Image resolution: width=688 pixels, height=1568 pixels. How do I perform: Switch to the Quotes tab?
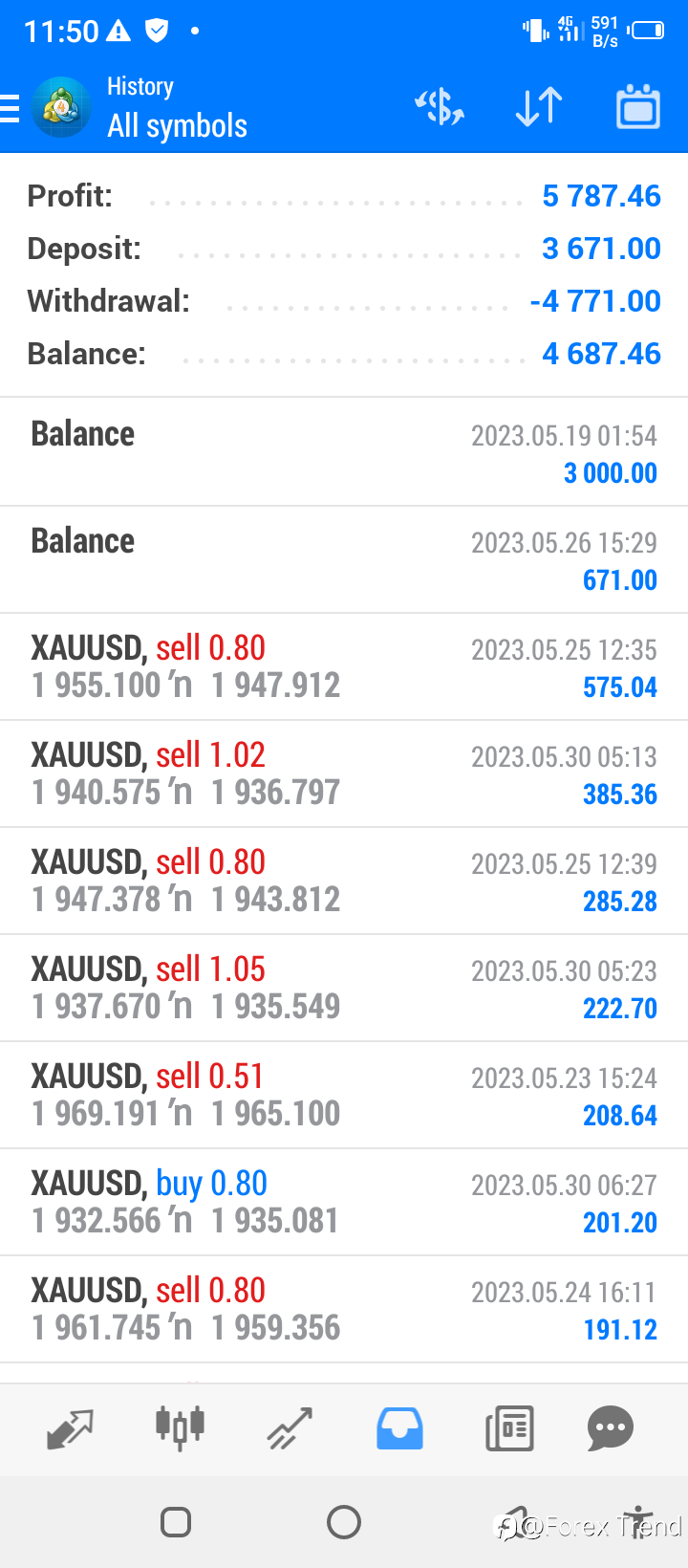click(x=70, y=1429)
